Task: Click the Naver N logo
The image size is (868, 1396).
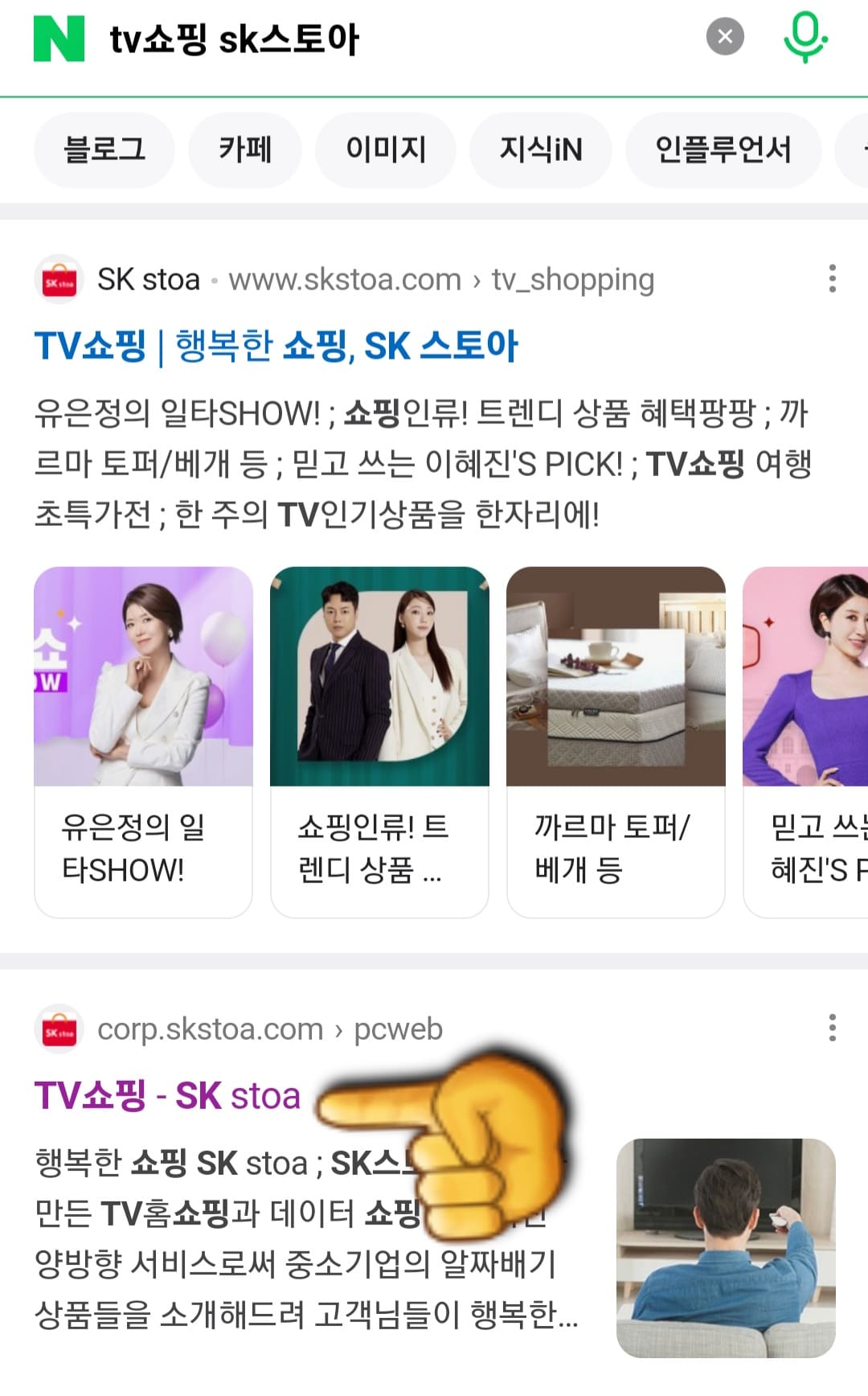Action: (x=55, y=35)
